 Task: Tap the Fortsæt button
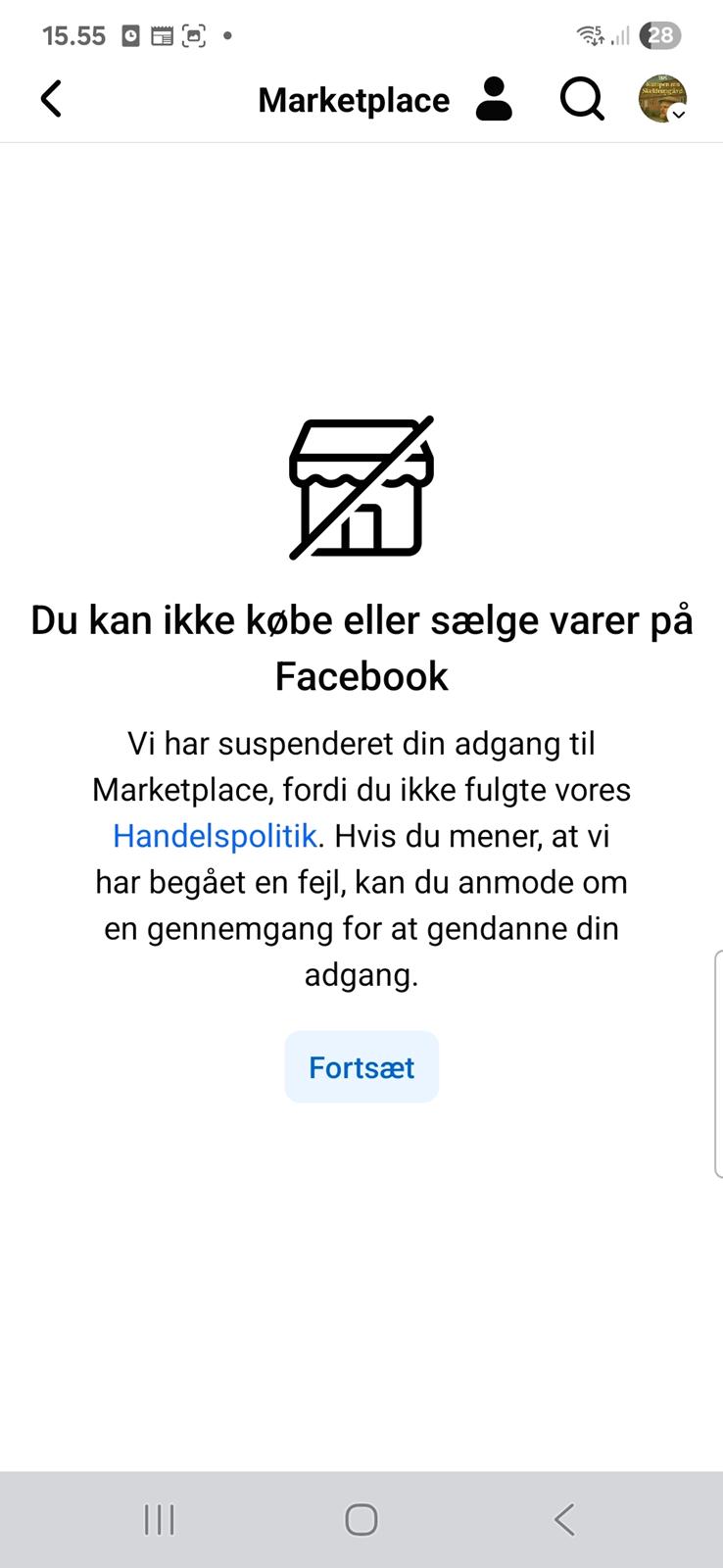[x=361, y=1067]
